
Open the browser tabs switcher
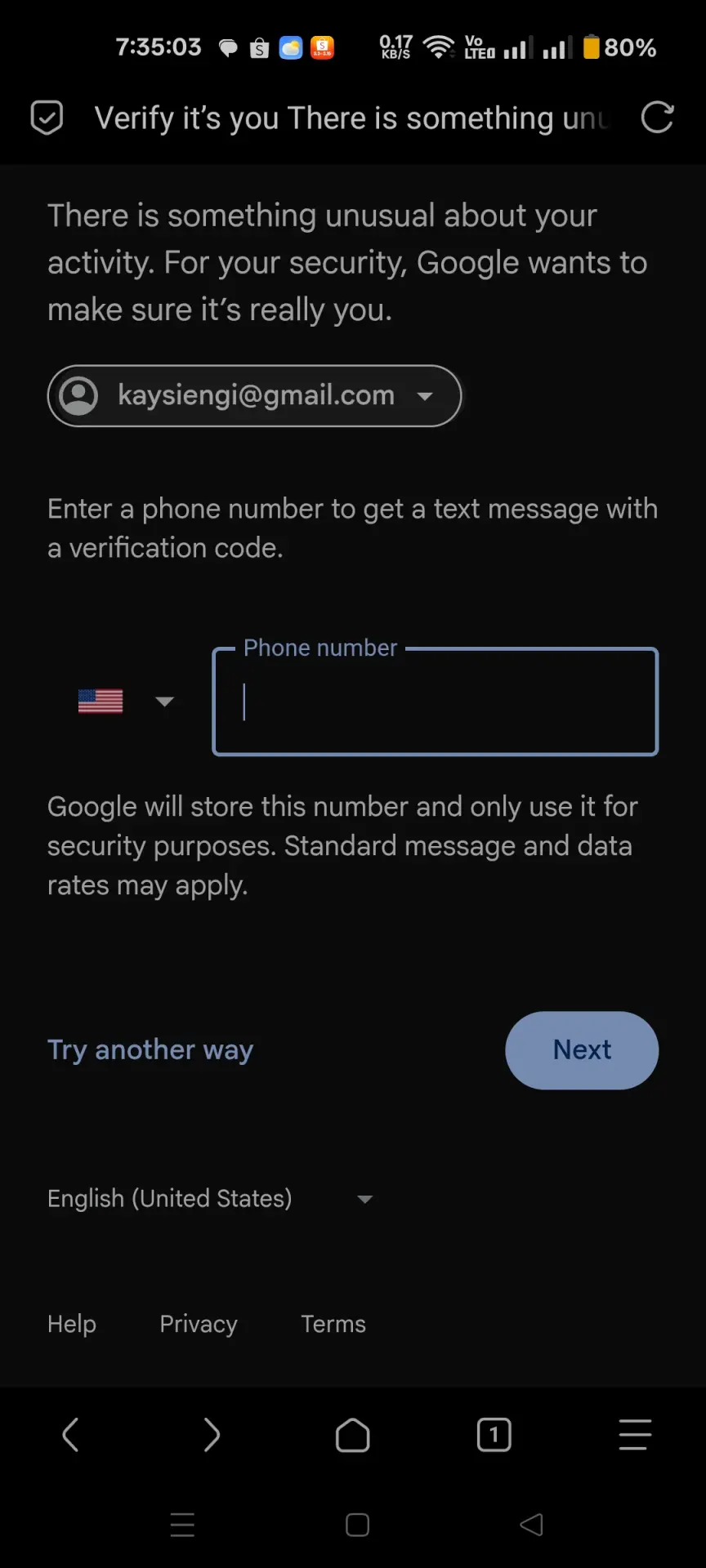pos(494,1435)
